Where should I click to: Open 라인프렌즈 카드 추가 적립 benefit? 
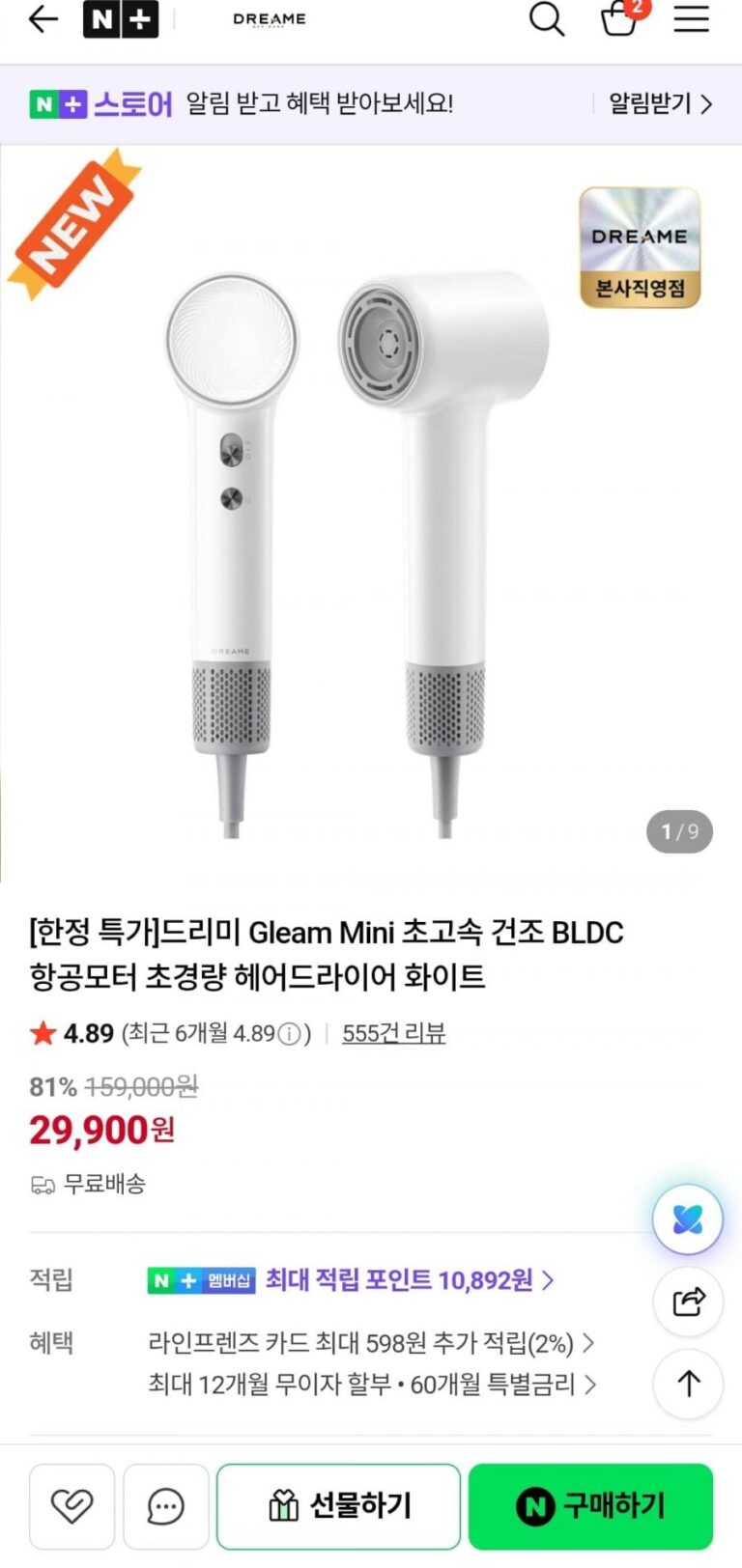371,1343
